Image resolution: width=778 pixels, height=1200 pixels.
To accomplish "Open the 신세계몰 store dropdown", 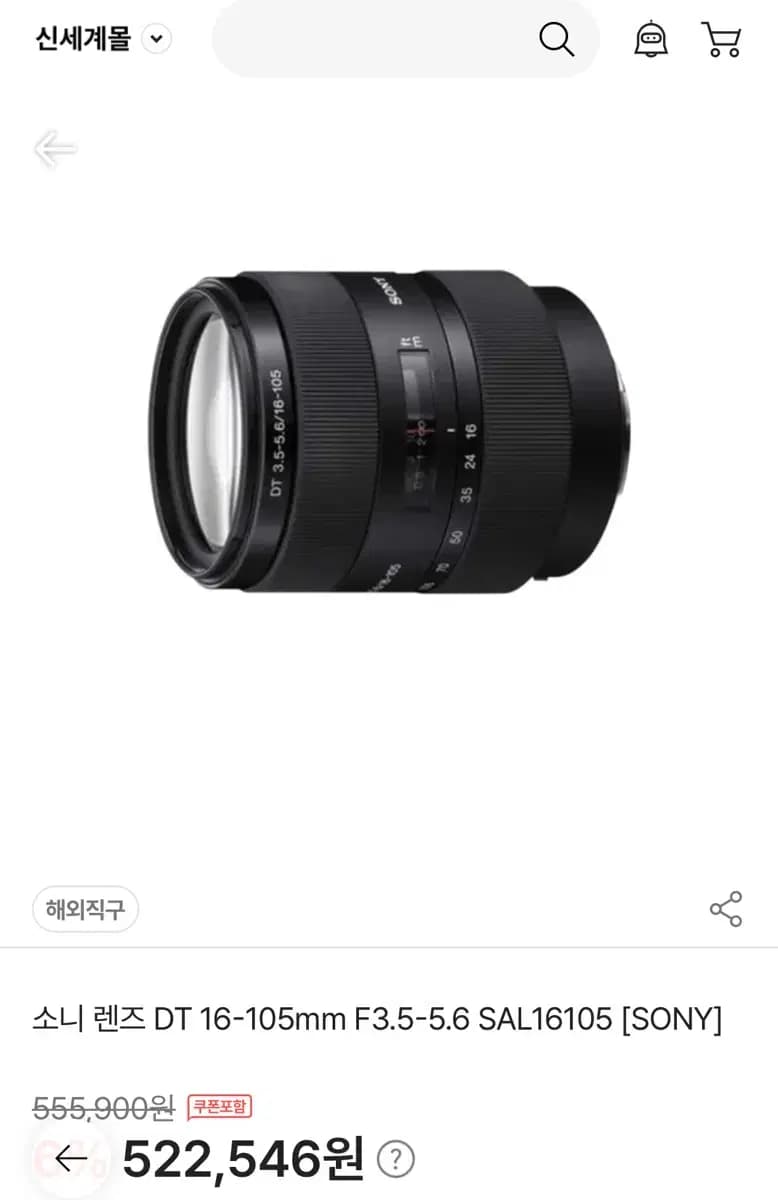I will coord(157,39).
